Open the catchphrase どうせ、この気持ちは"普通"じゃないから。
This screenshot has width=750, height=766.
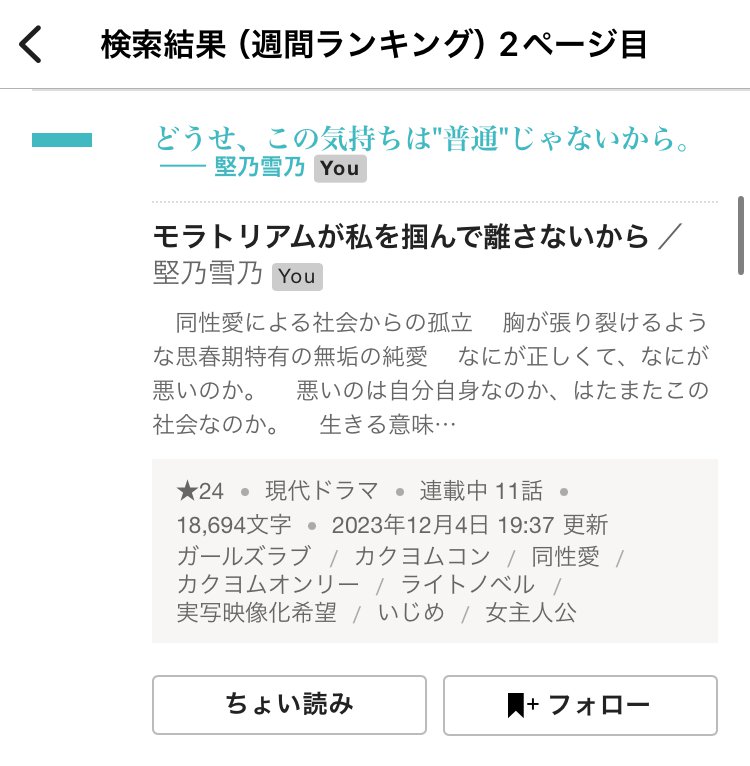coord(424,139)
